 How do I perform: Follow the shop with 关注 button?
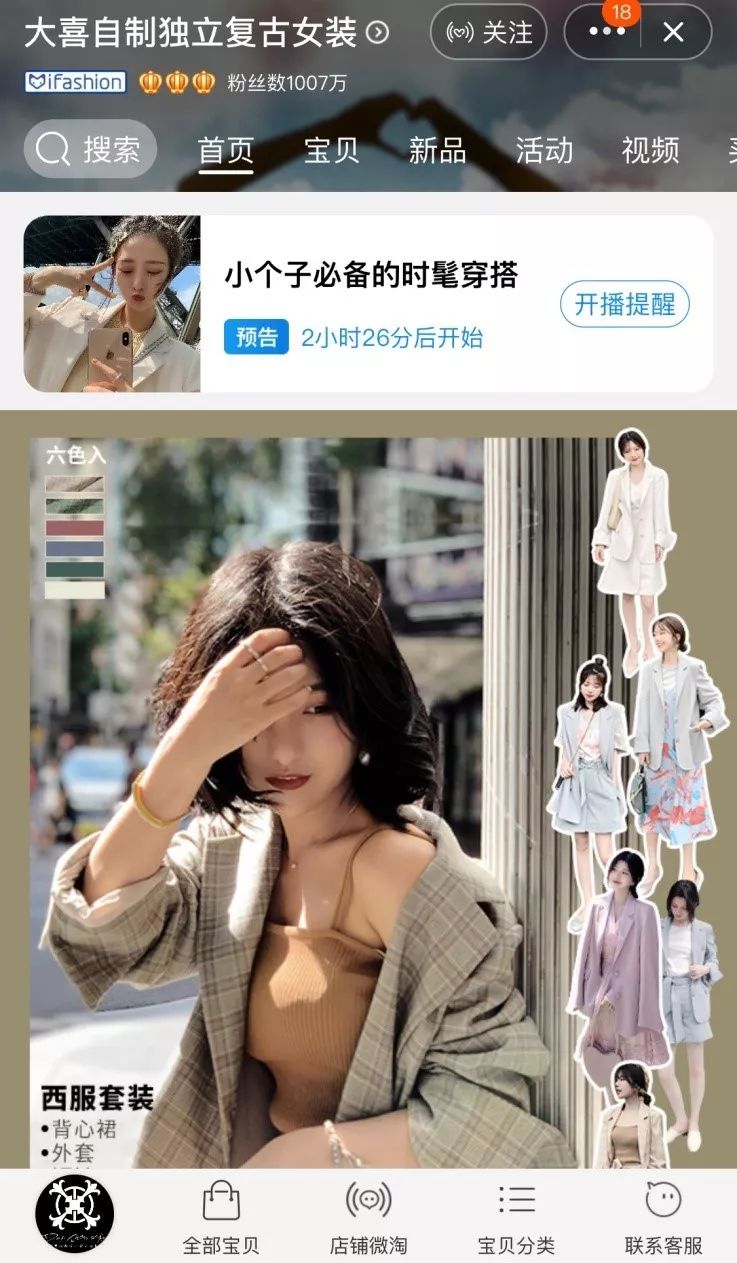(489, 33)
